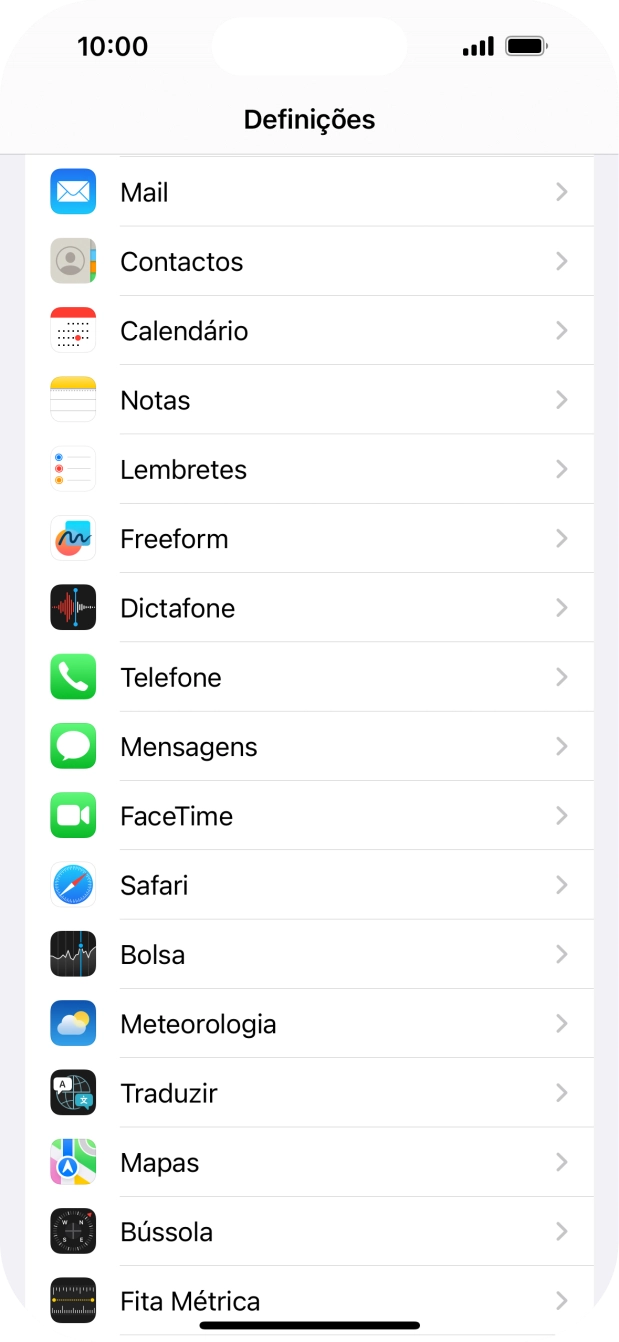Open Mail settings

pos(309,192)
